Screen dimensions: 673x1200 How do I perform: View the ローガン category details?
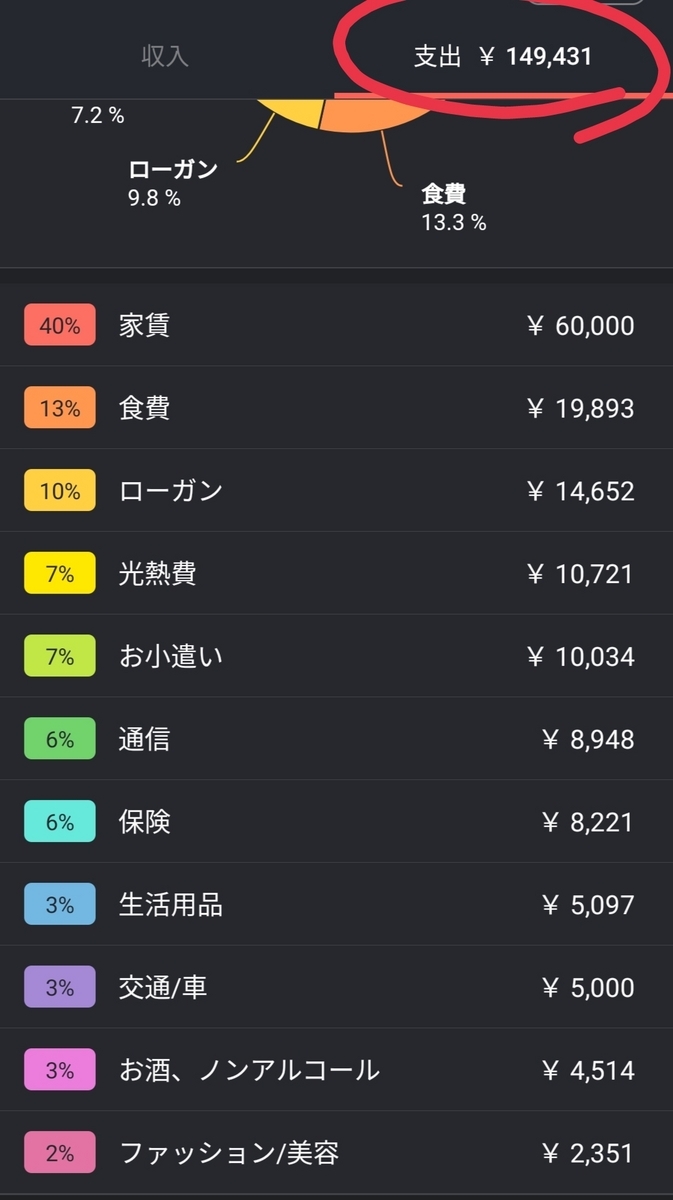(336, 491)
